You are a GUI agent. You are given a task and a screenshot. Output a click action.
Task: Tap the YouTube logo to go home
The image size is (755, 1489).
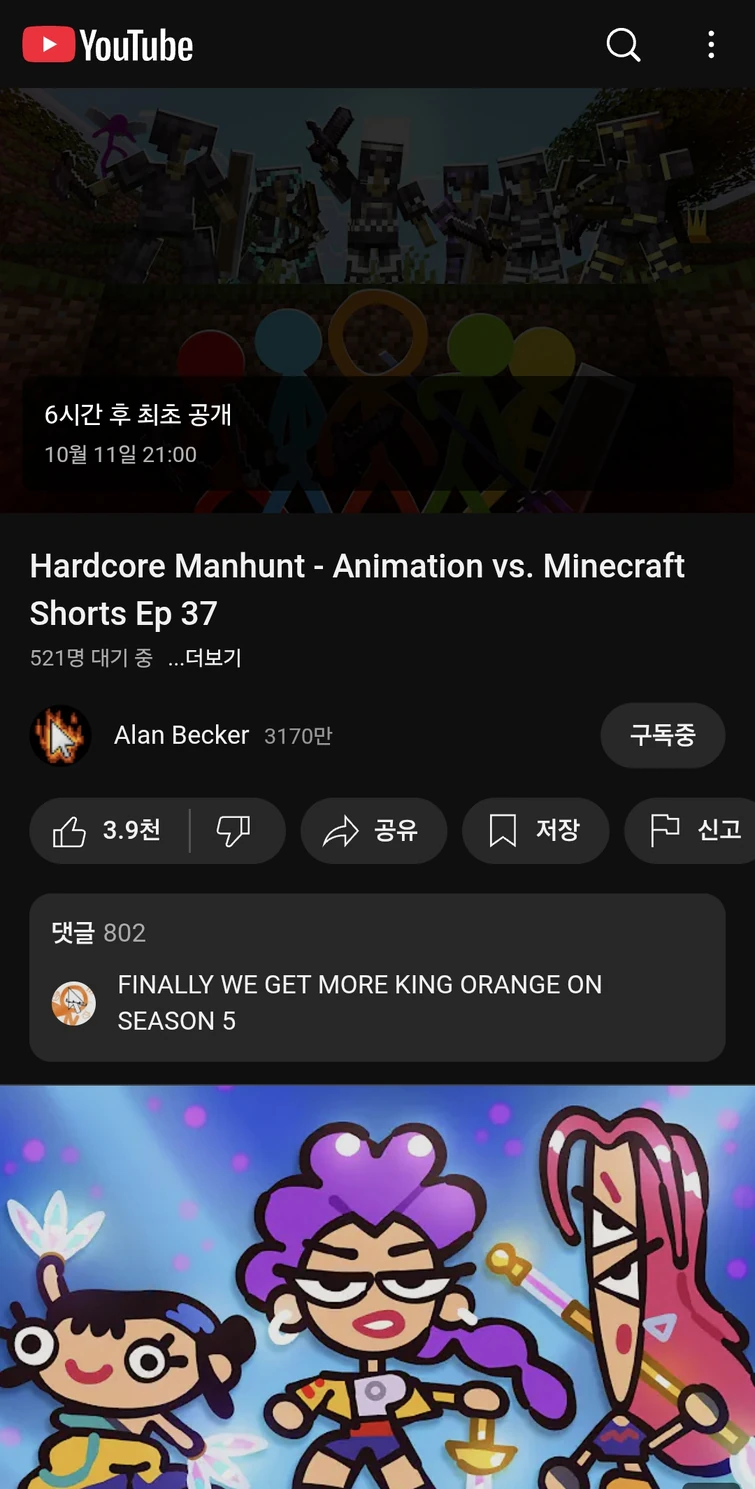pyautogui.click(x=105, y=44)
